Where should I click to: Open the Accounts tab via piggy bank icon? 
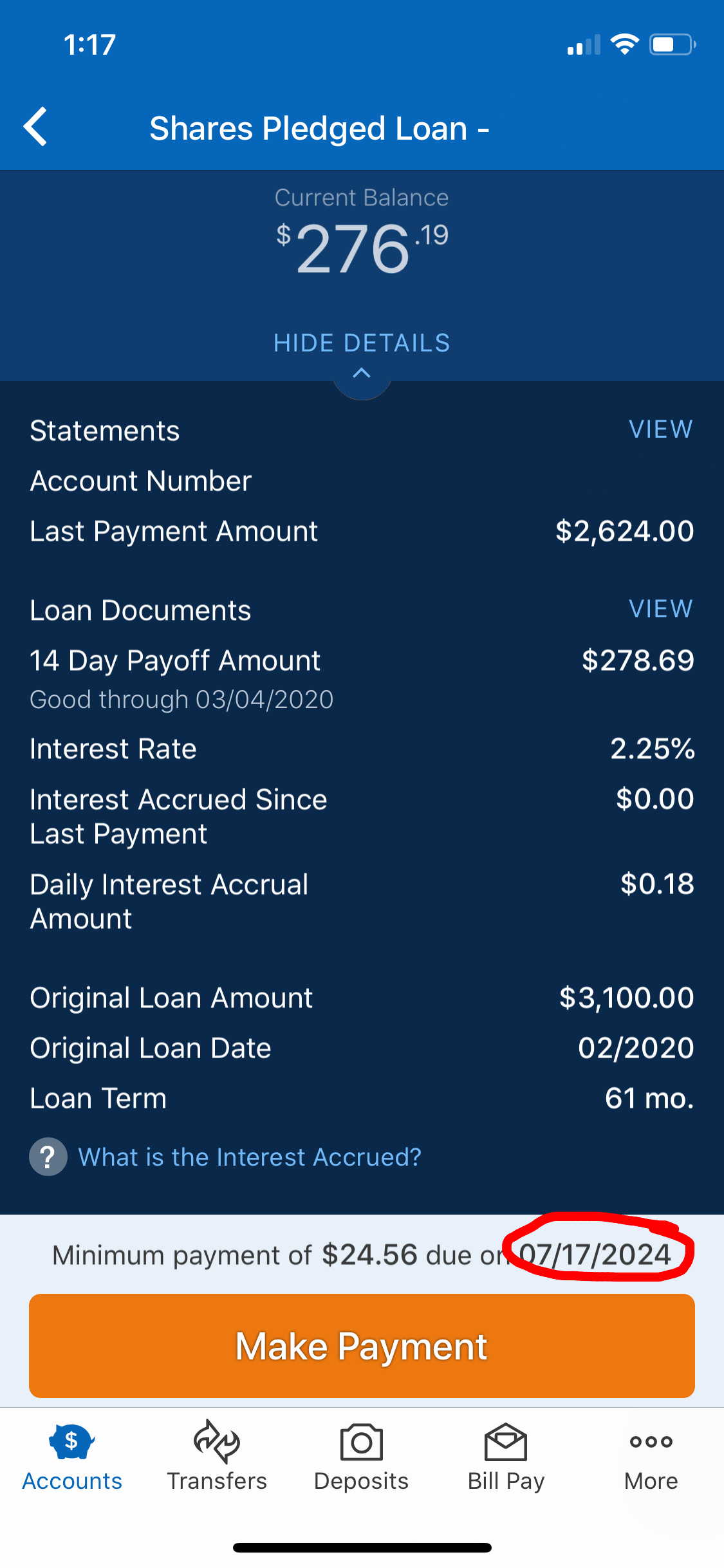pyautogui.click(x=71, y=1445)
